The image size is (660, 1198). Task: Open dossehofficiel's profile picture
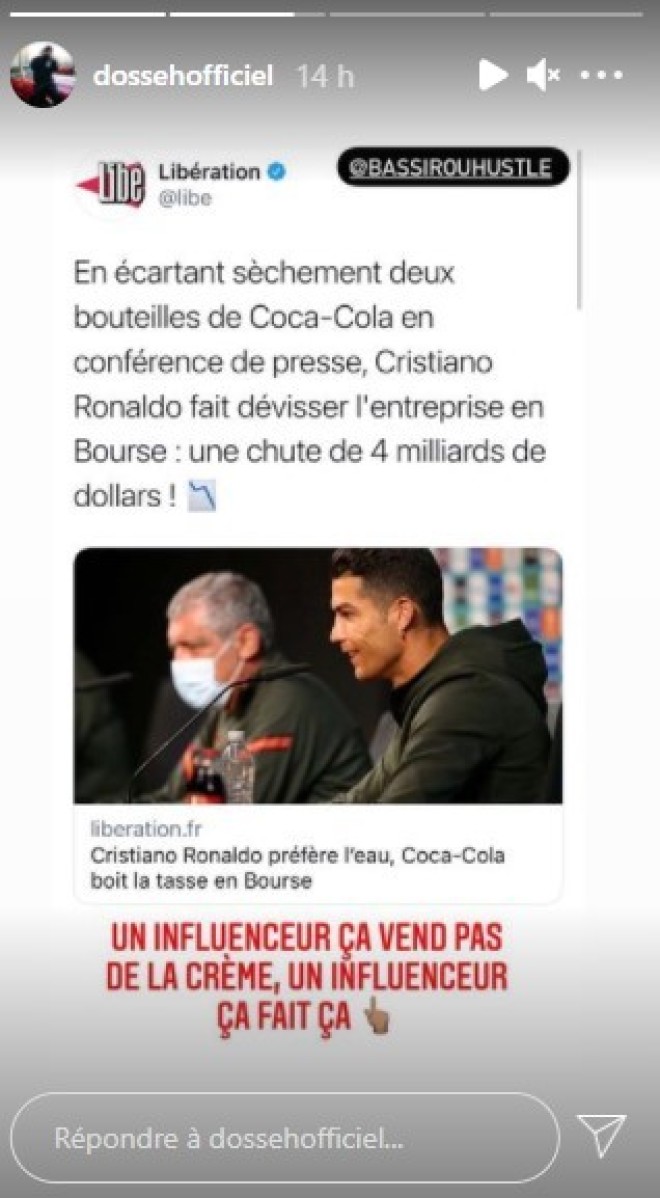pos(42,76)
